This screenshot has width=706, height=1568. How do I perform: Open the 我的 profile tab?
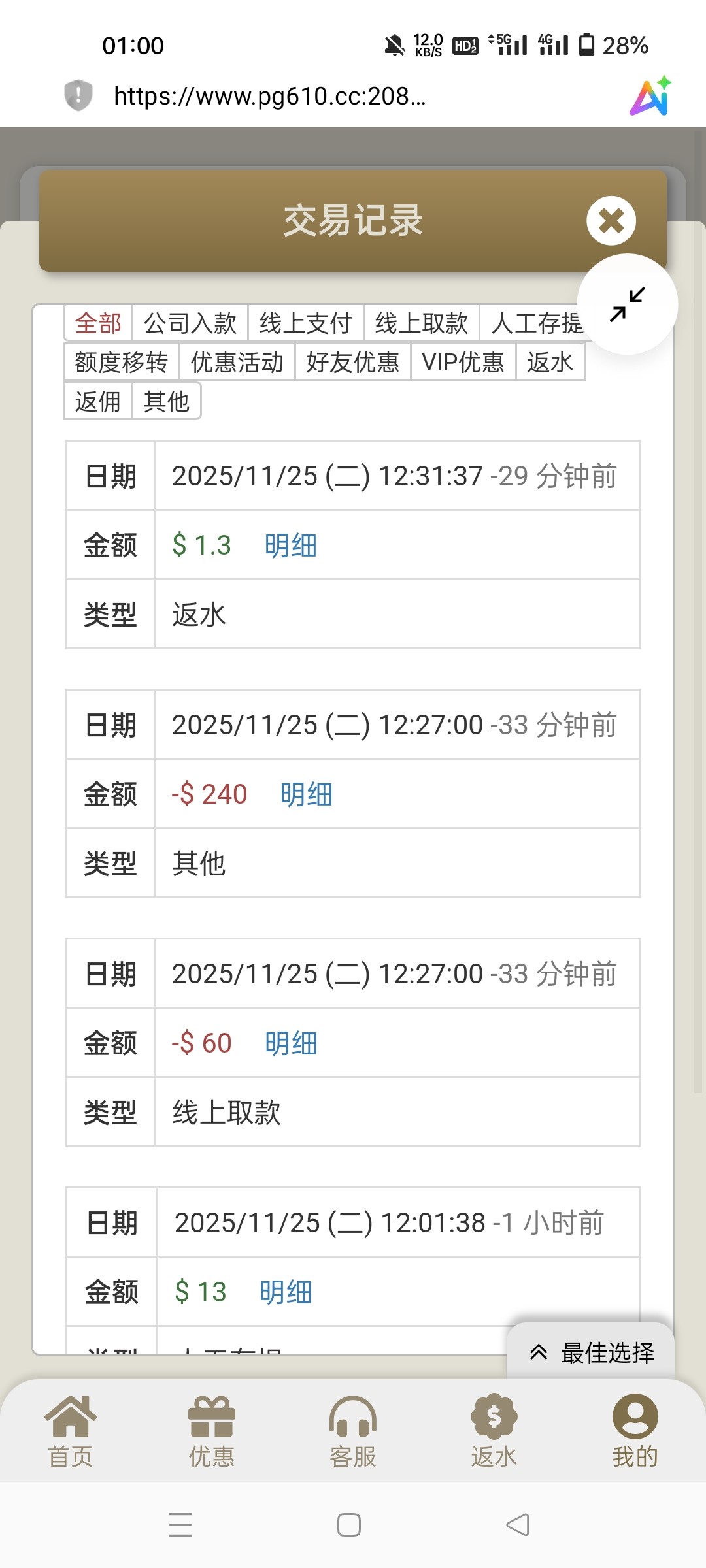pyautogui.click(x=635, y=1431)
